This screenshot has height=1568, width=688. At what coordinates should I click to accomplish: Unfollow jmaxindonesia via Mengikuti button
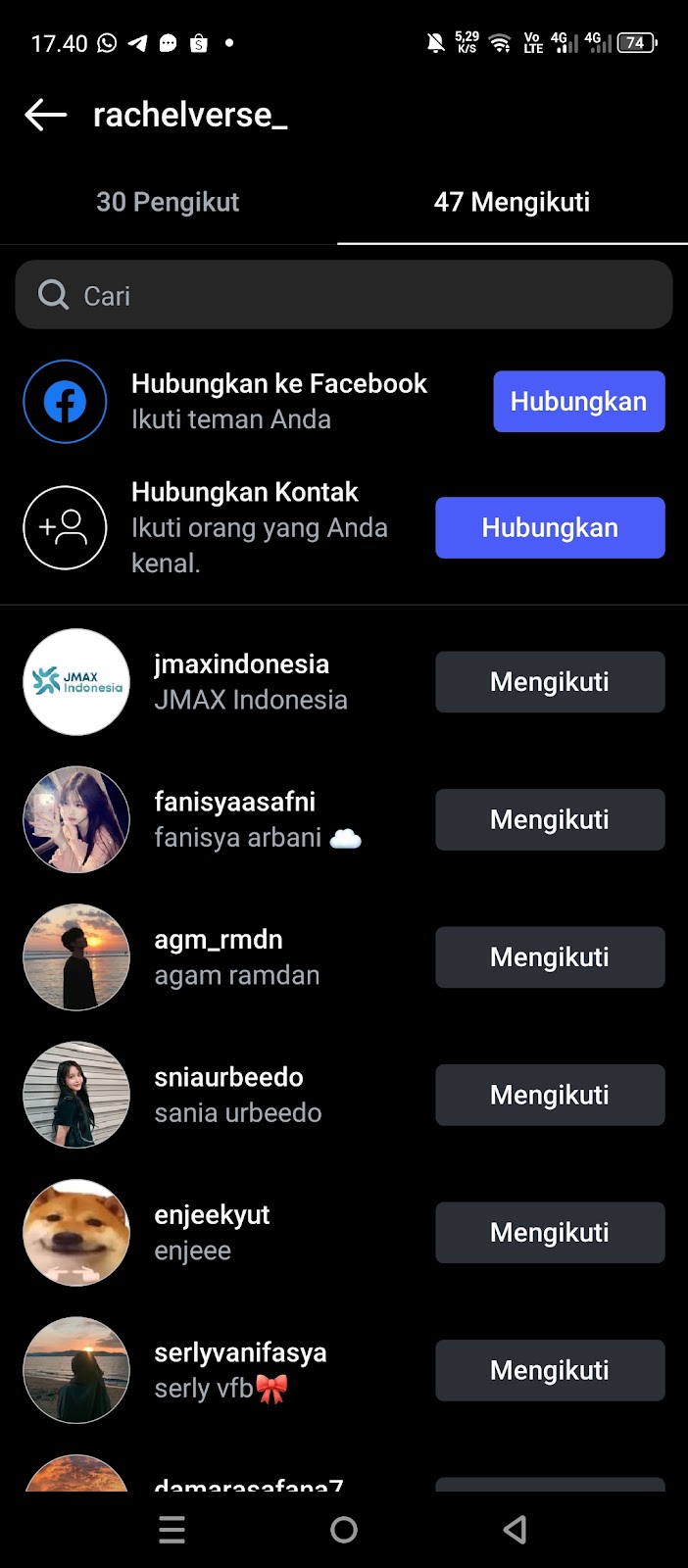point(550,682)
